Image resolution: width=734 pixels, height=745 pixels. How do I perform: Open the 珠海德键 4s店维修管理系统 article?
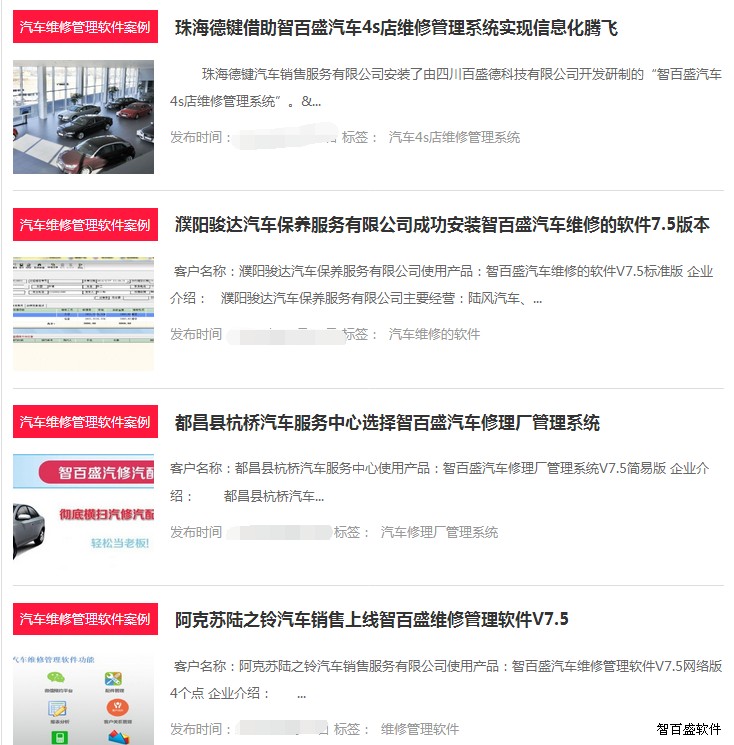[x=396, y=28]
